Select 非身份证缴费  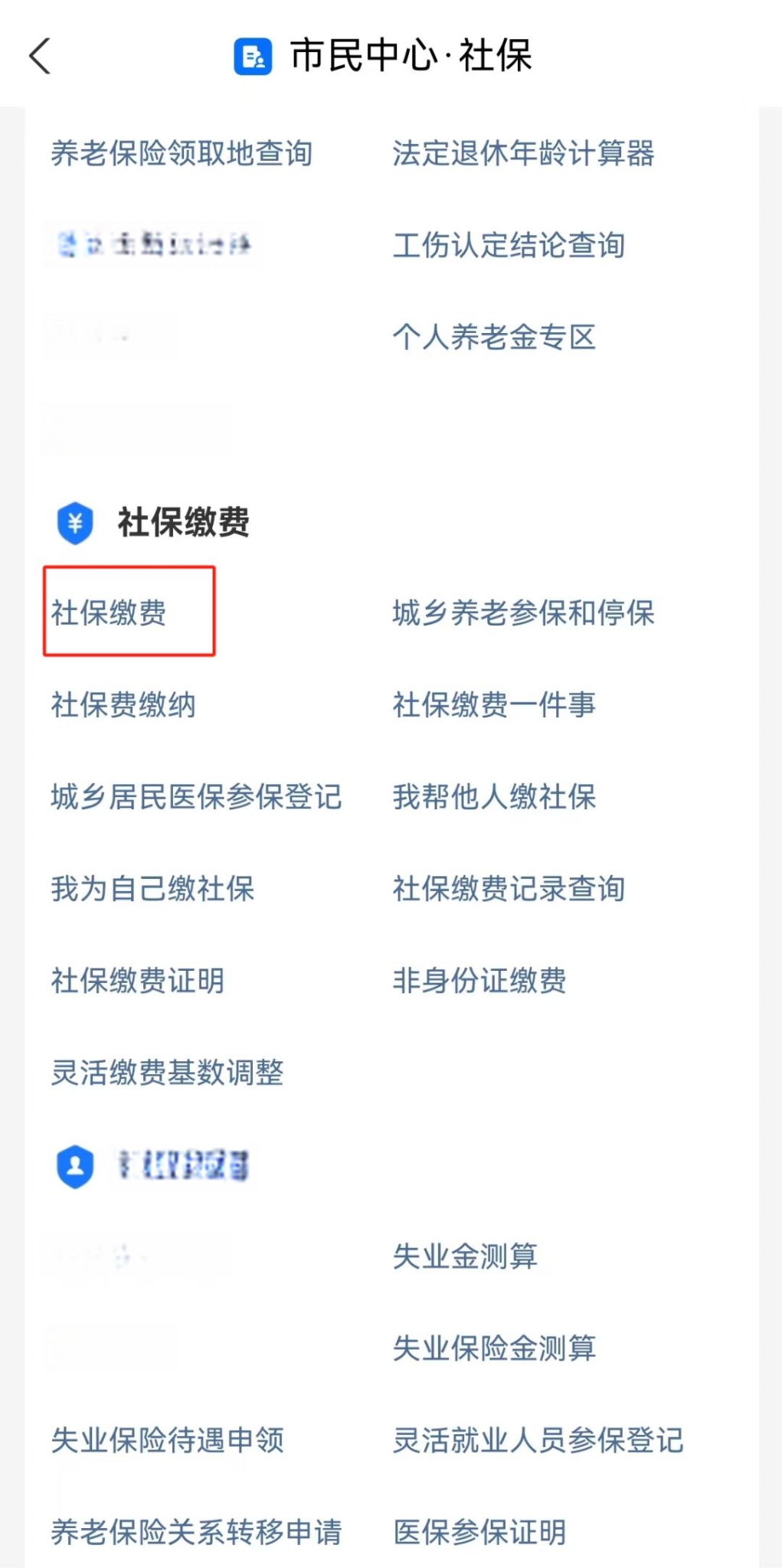coord(479,980)
